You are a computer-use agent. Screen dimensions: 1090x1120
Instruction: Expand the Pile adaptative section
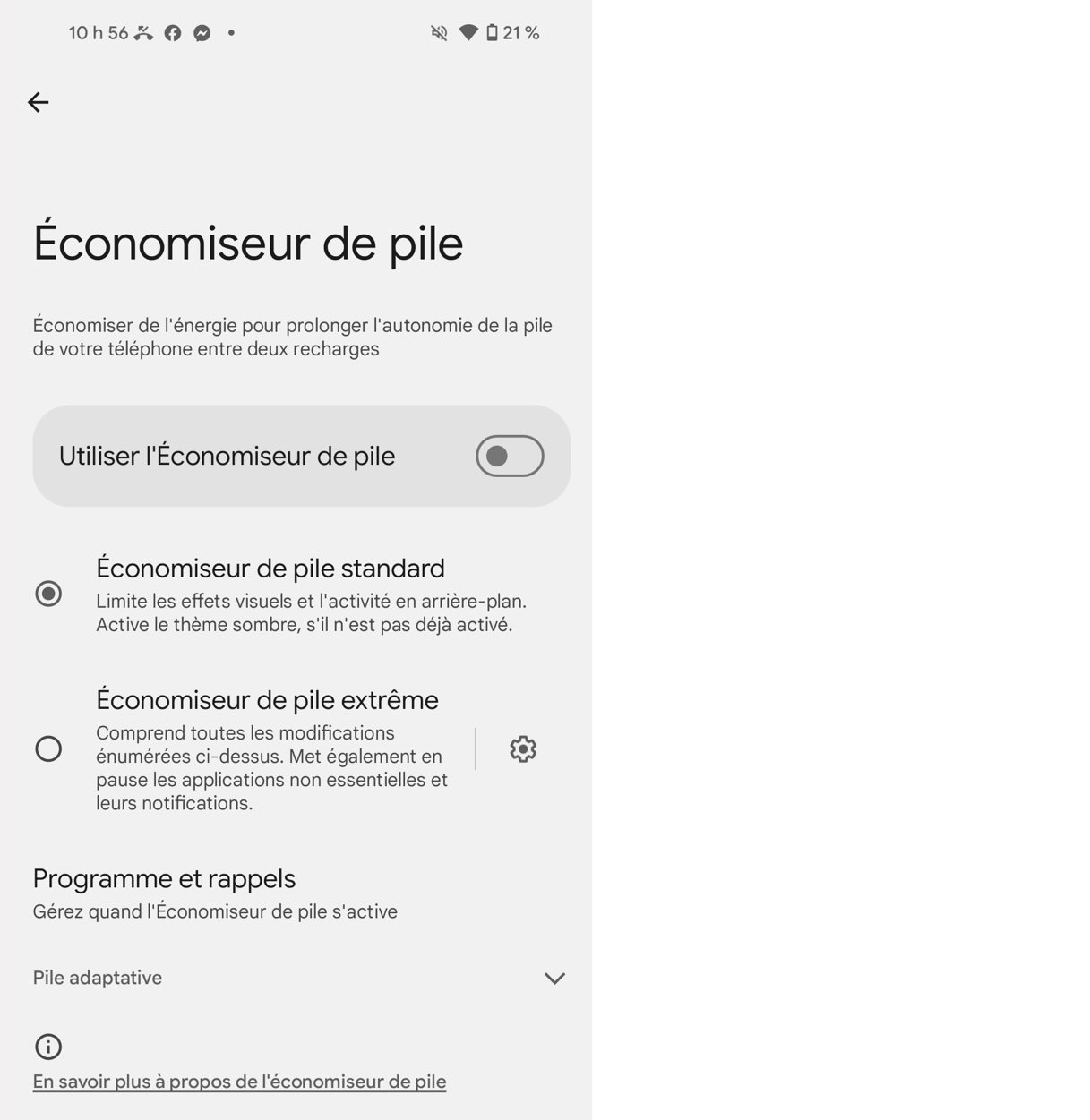(x=554, y=978)
